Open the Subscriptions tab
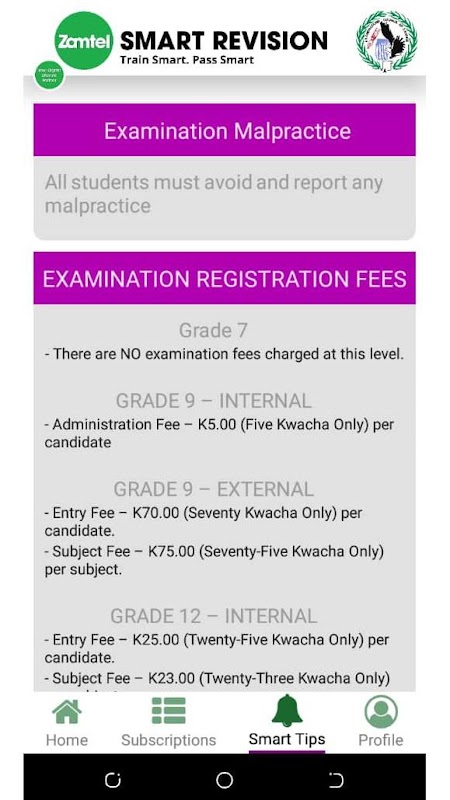 click(168, 722)
